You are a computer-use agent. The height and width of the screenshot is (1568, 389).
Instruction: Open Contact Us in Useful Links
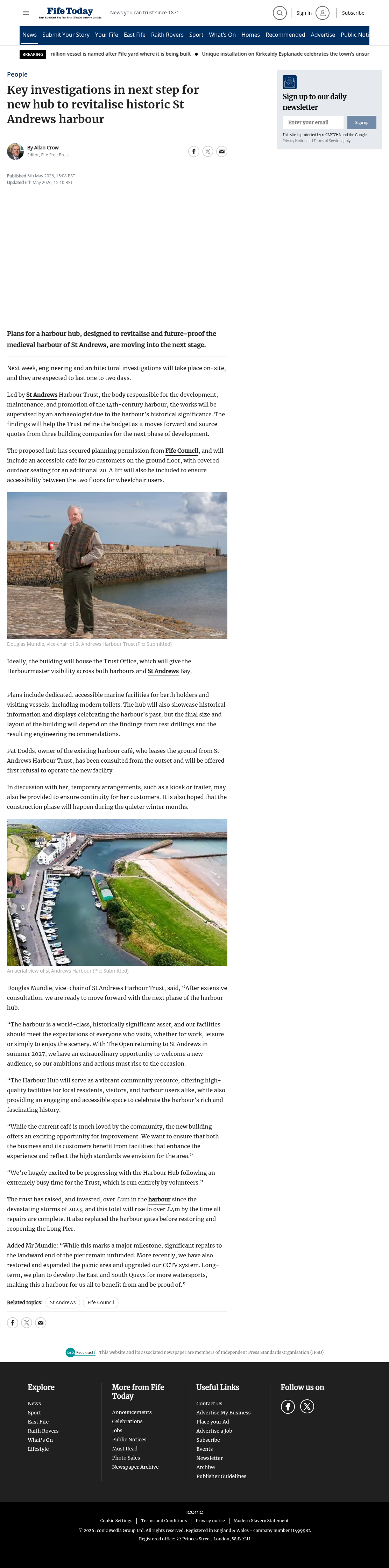[x=209, y=1404]
